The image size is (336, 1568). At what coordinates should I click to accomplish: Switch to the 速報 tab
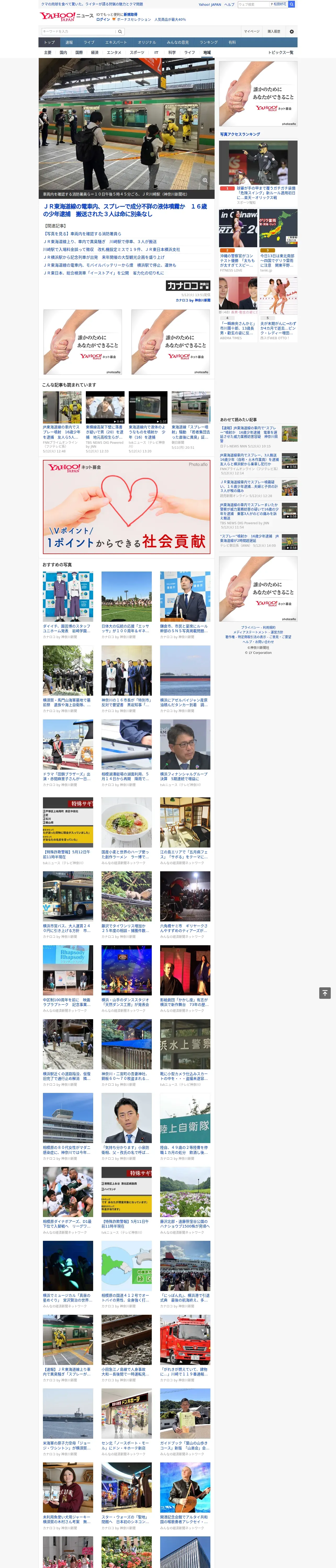pos(69,43)
